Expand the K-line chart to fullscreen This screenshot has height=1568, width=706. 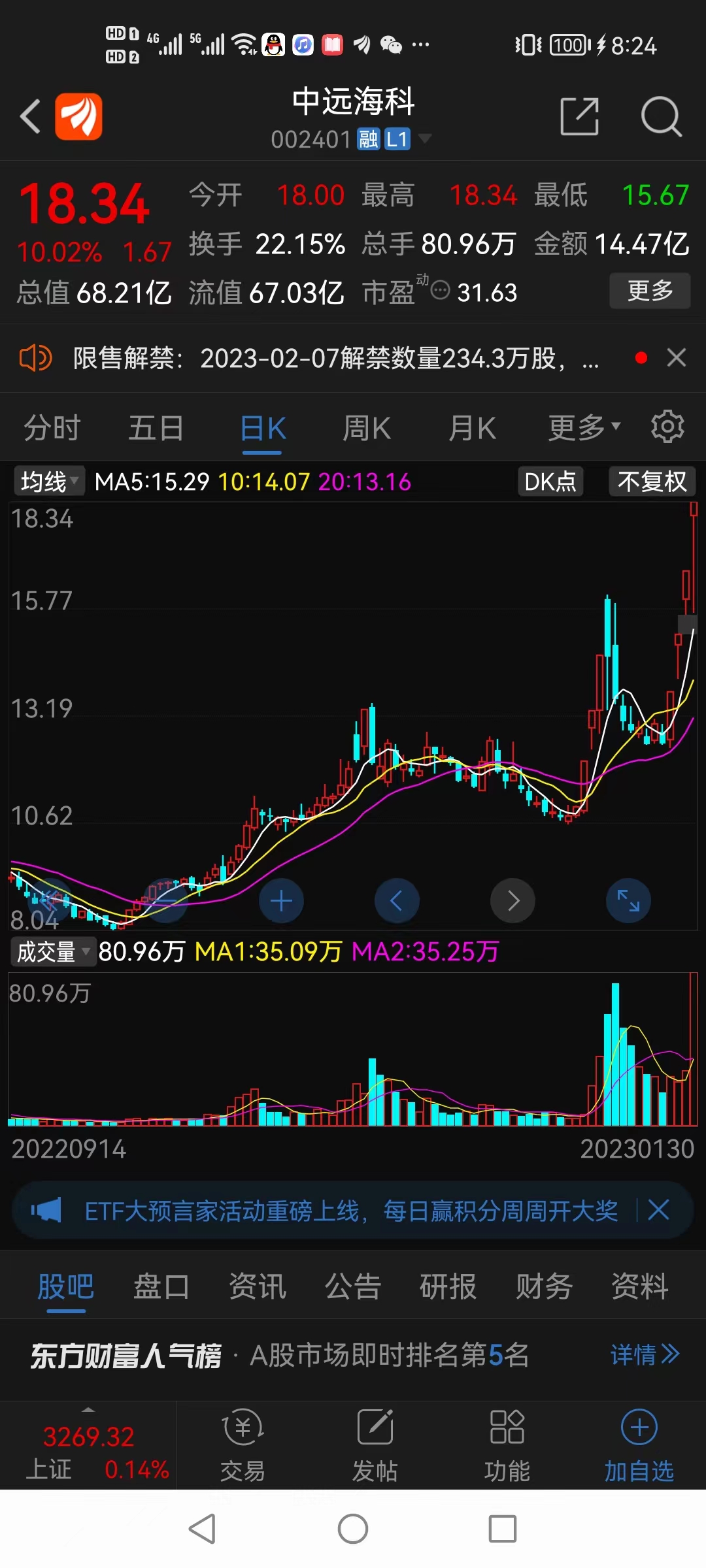click(628, 900)
